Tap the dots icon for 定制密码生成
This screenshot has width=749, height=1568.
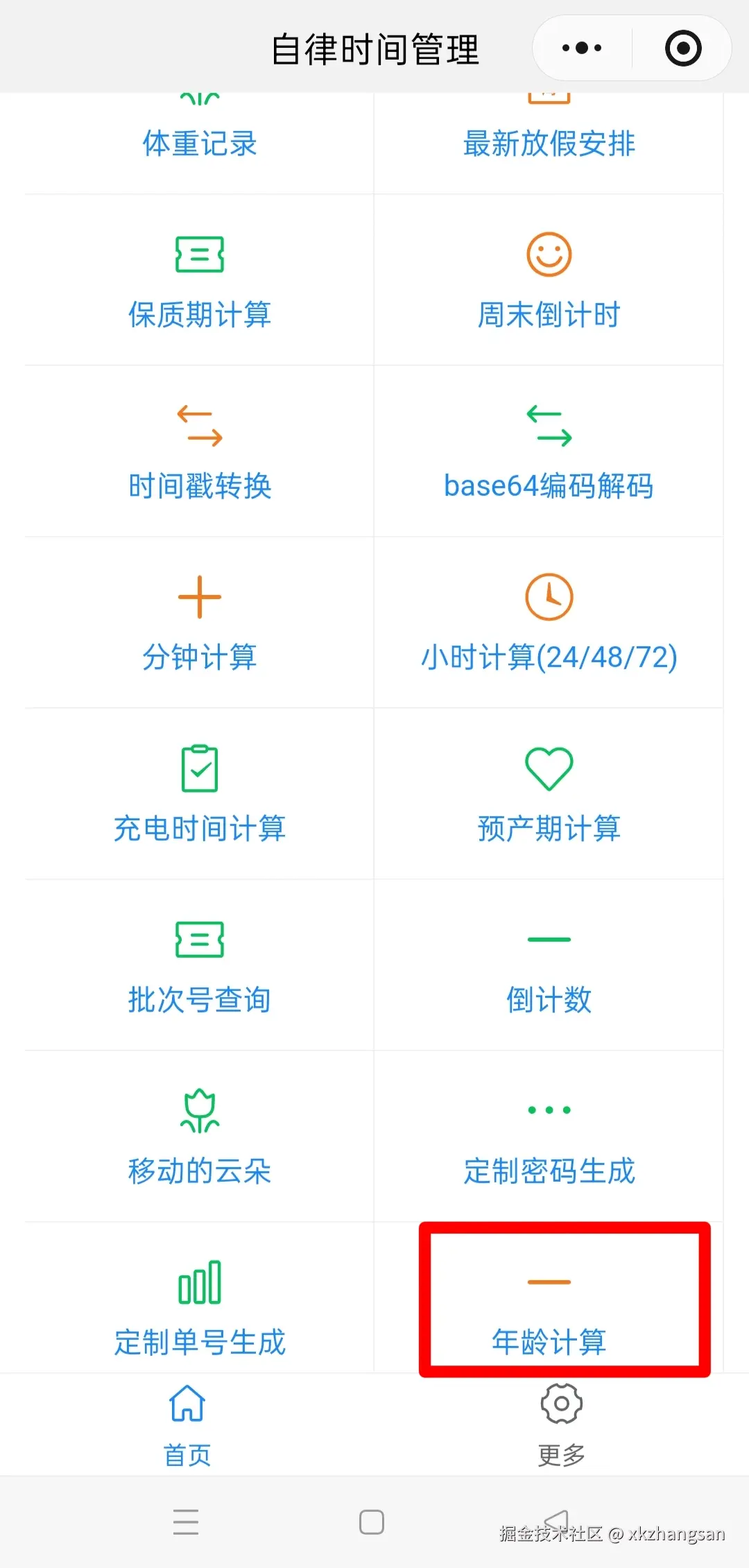pos(549,1110)
